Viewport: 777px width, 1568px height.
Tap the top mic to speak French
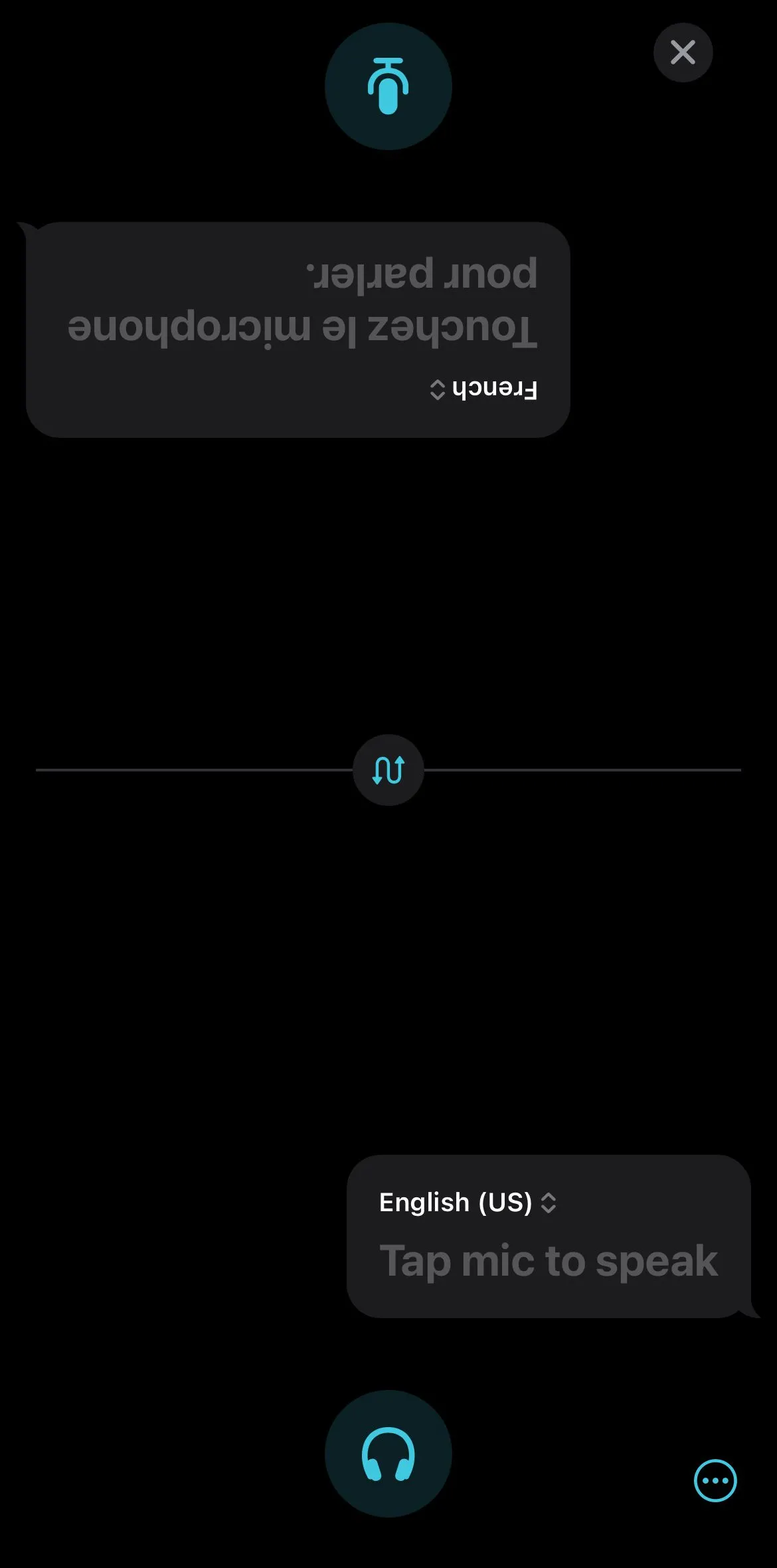coord(388,86)
